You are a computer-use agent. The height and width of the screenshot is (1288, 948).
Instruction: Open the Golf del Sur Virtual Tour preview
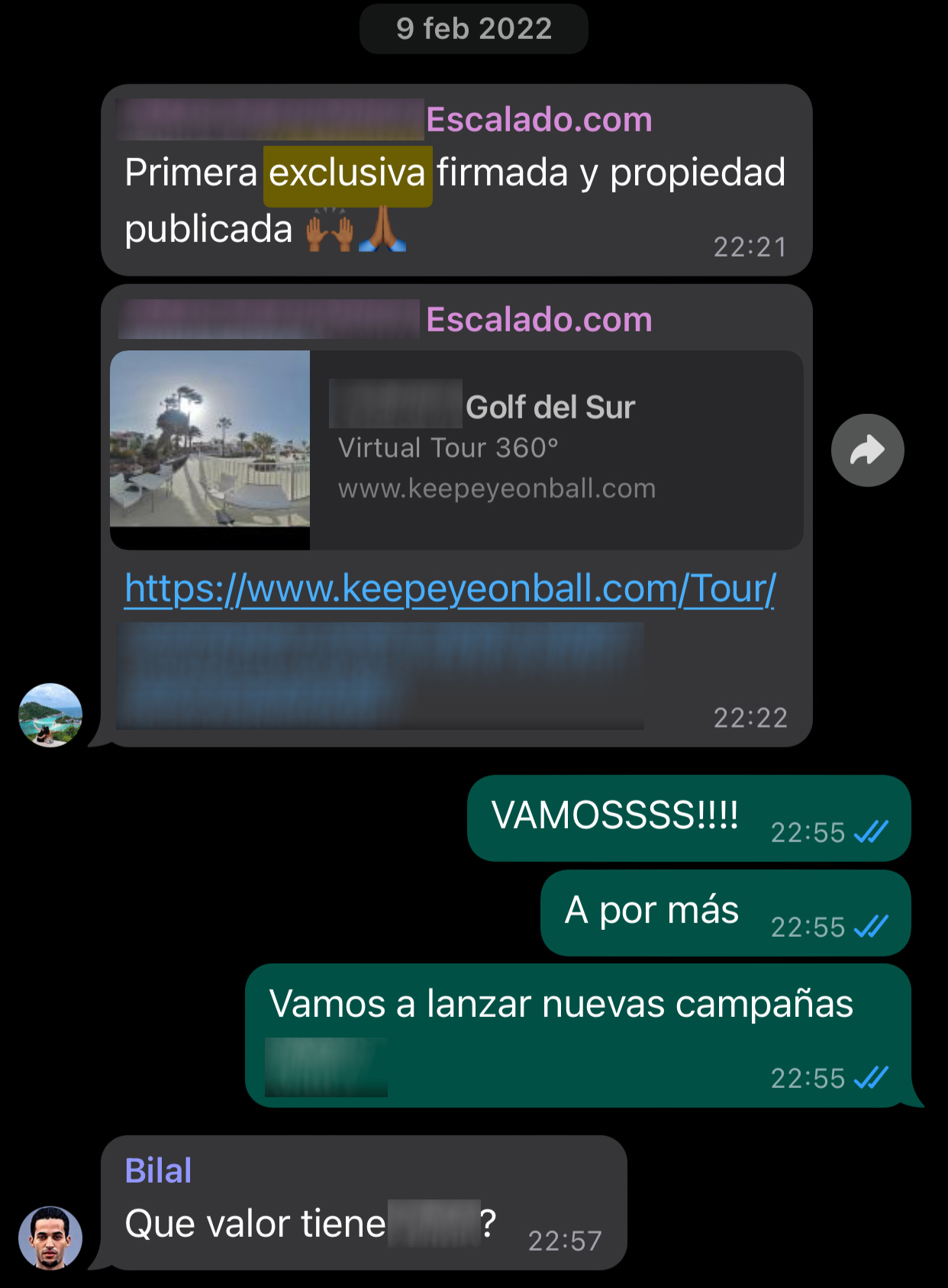tap(456, 450)
